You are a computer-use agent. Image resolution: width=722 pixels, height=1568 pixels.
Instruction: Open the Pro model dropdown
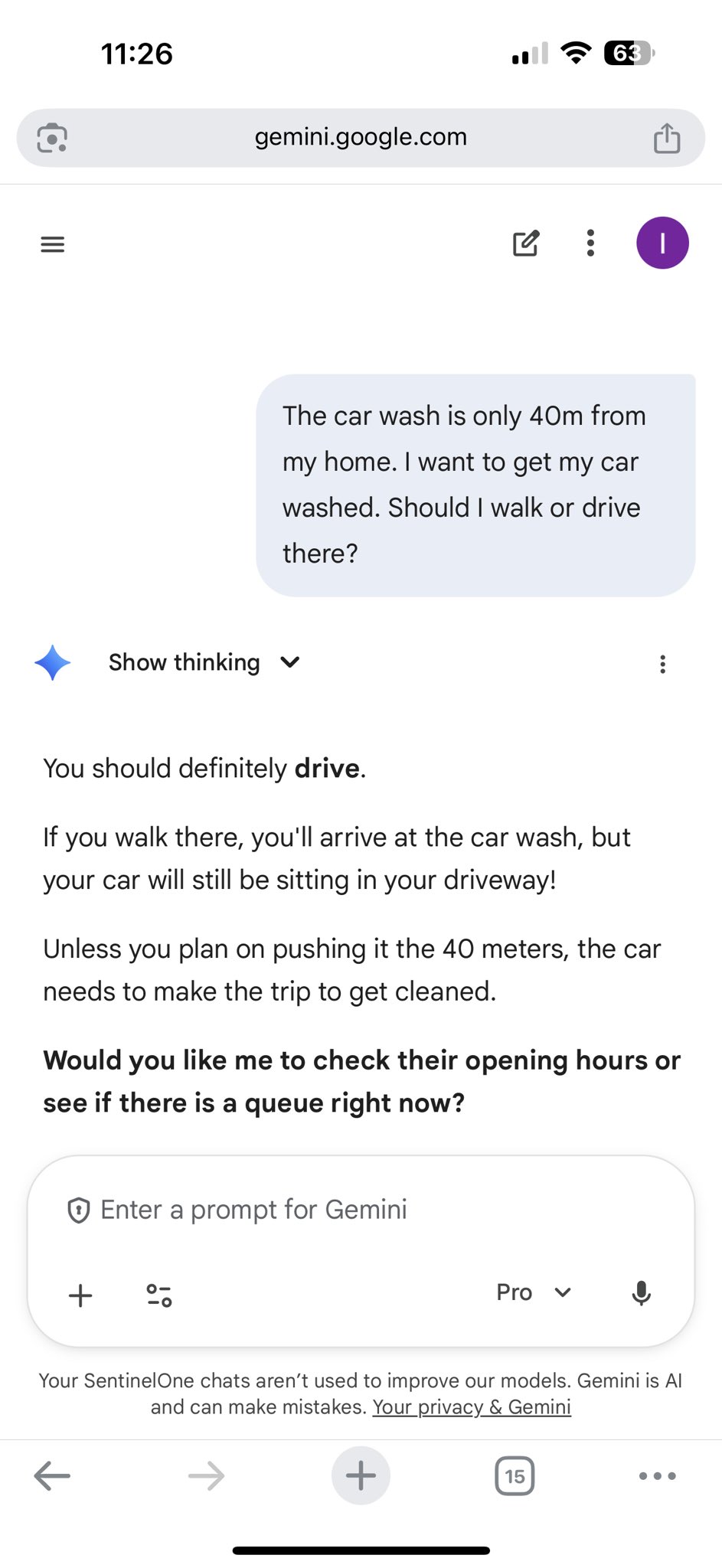(x=534, y=1292)
